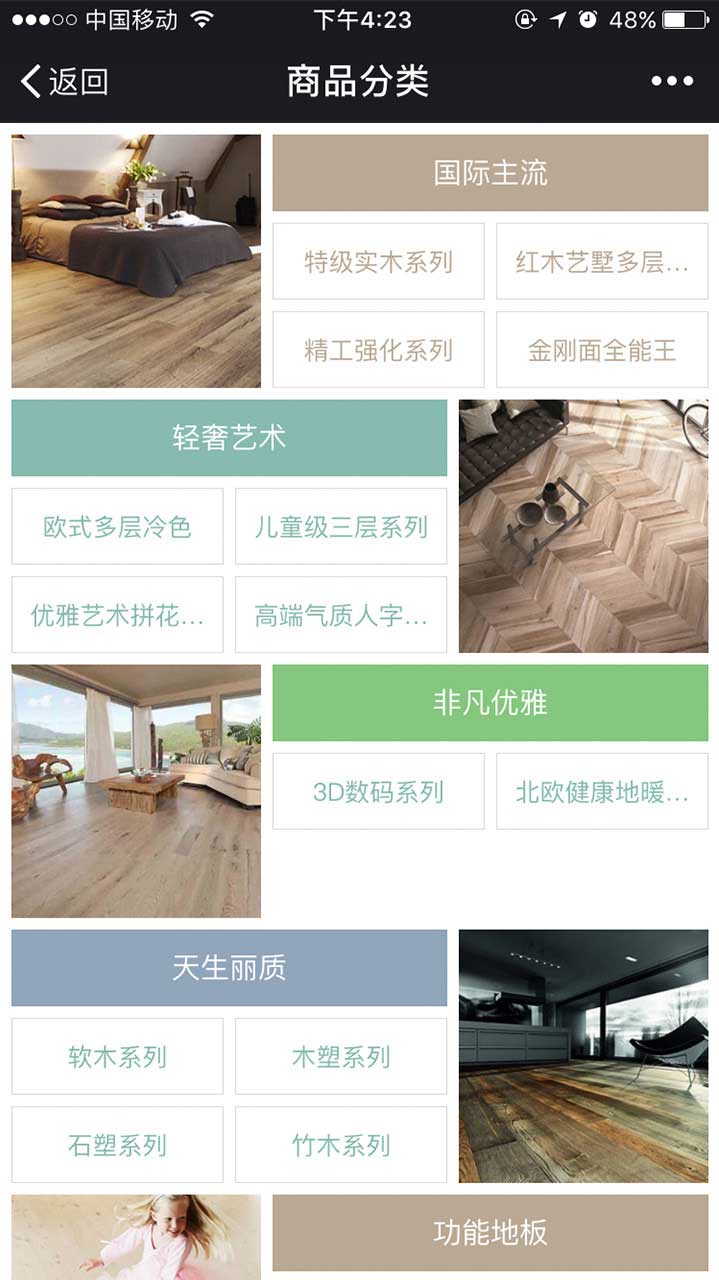Screen dimensions: 719x1280
Task: Select 欧式多层冷色
Action: click(x=117, y=527)
